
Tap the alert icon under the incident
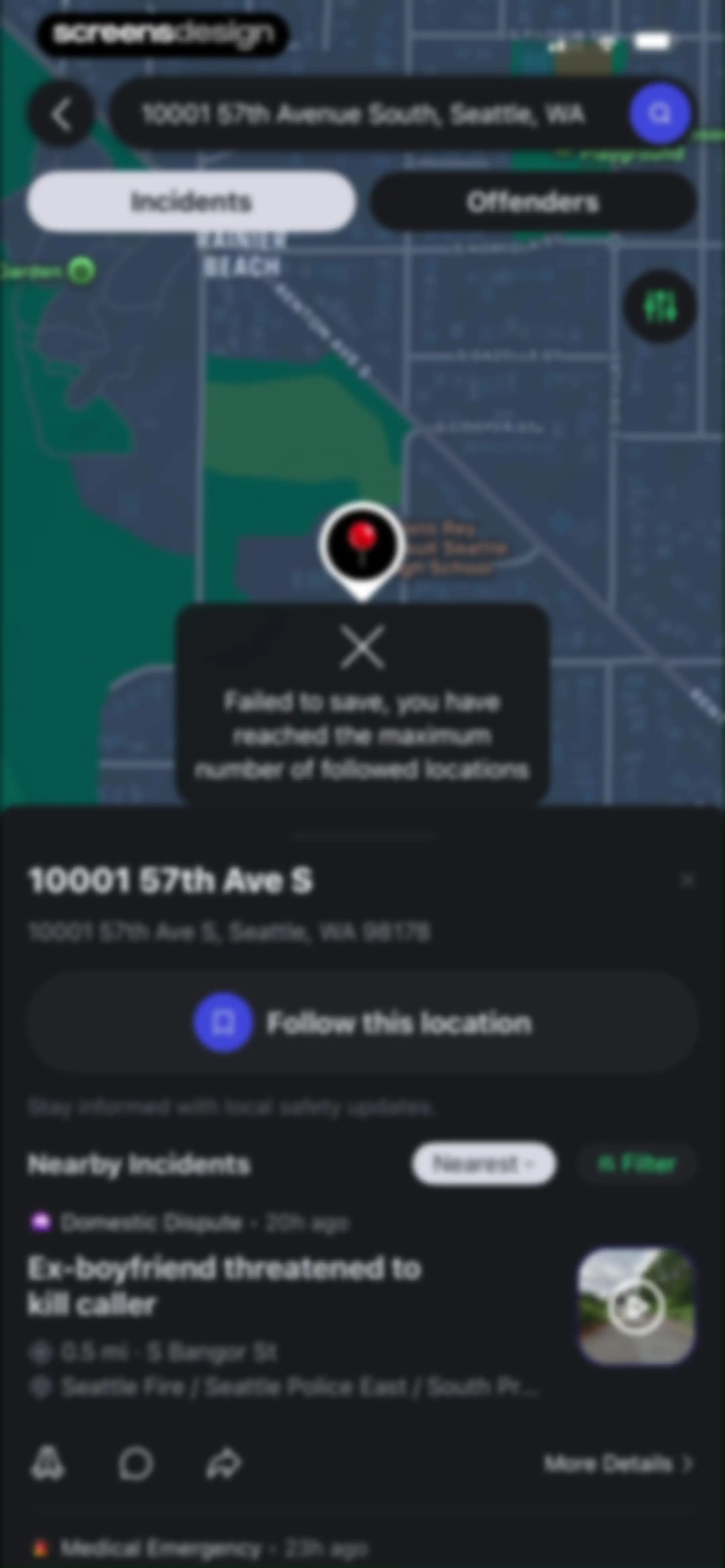tap(47, 1463)
